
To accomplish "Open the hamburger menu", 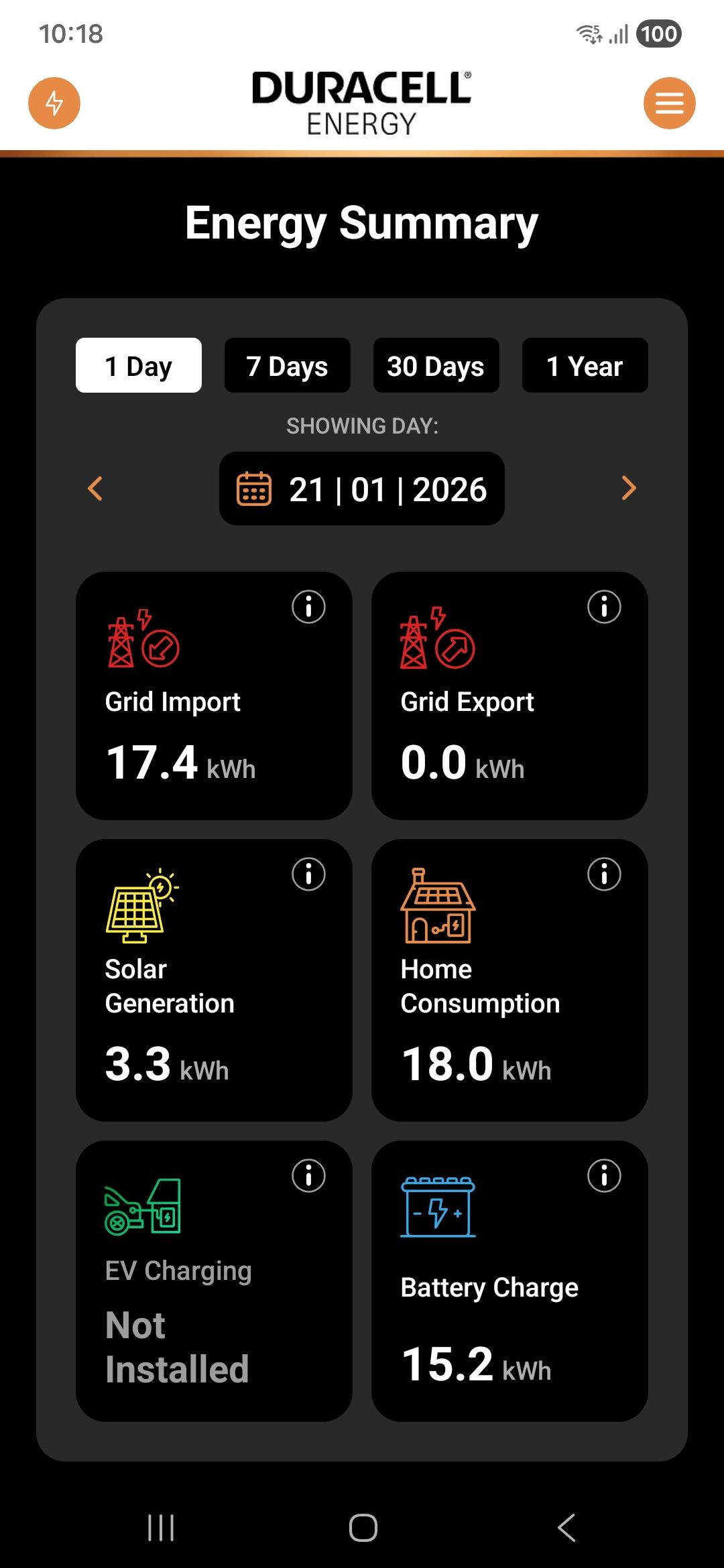I will click(x=669, y=103).
